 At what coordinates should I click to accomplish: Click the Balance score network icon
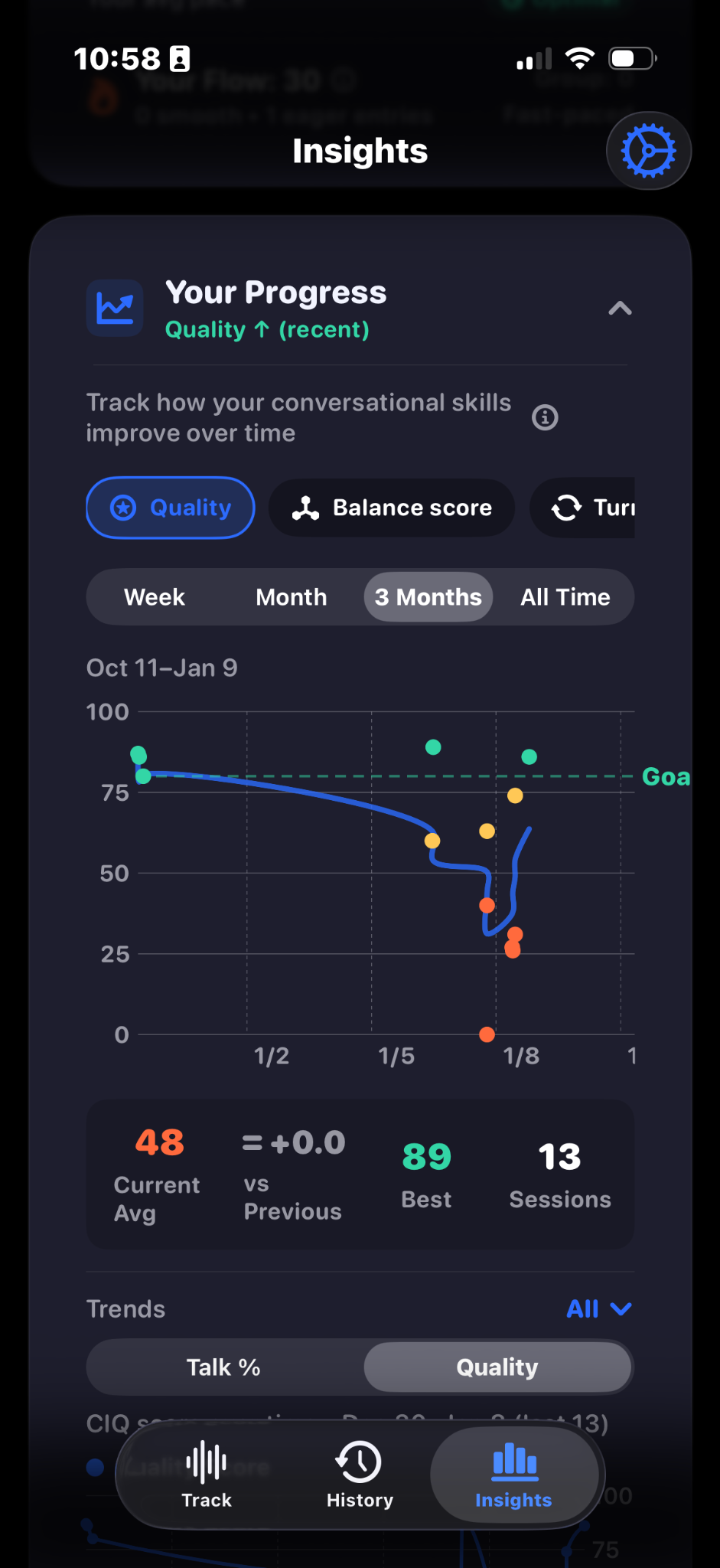coord(305,508)
